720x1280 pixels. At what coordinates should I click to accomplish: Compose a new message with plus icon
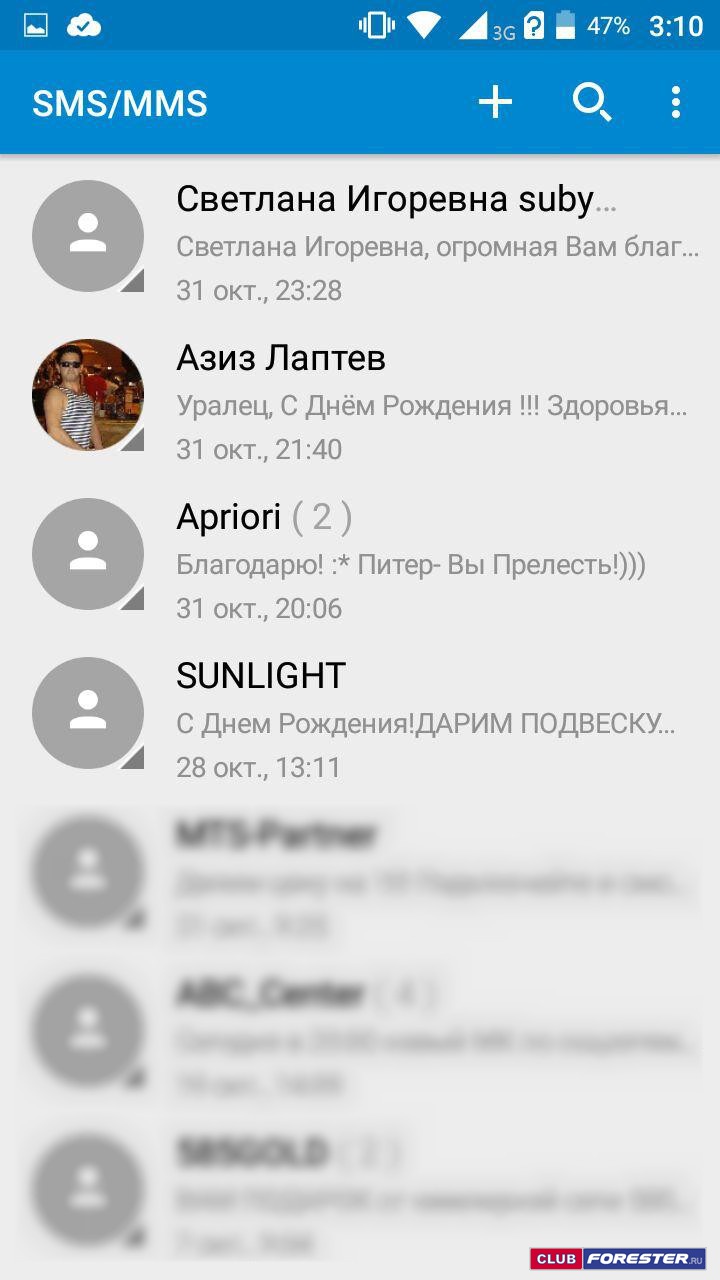(495, 102)
